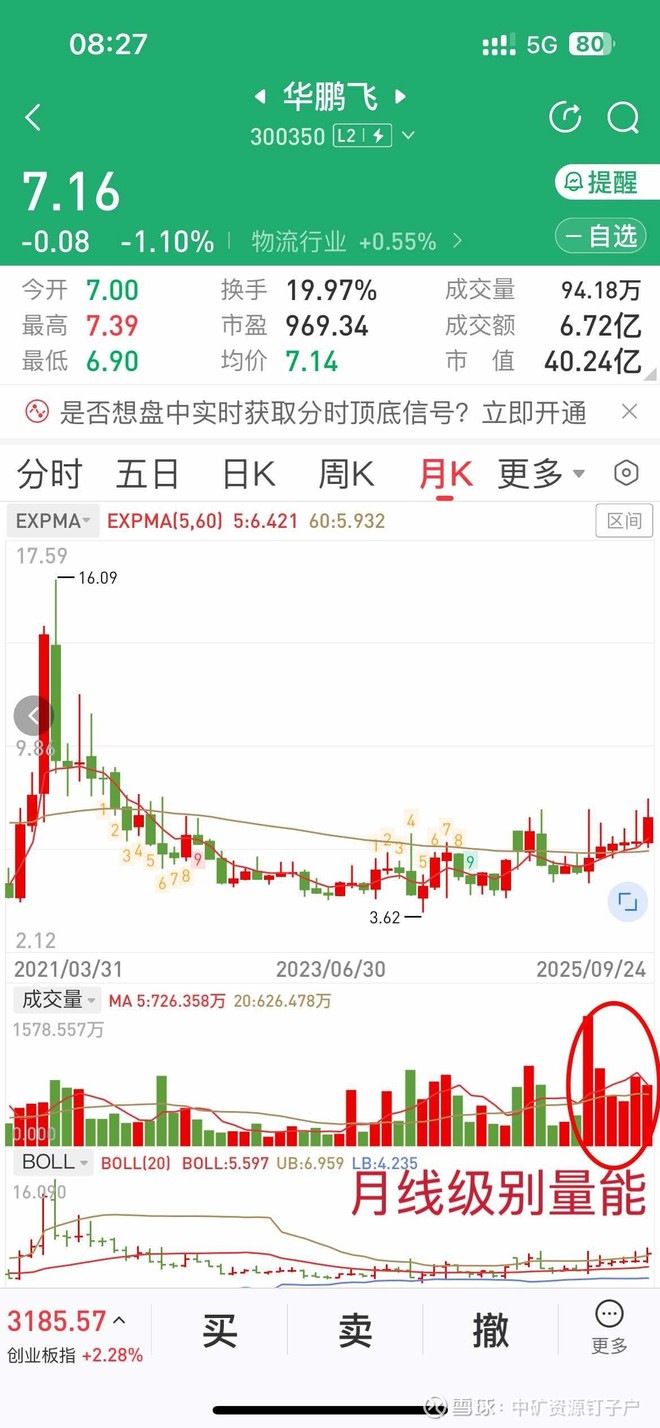Change the EXPMA indicator dropdown

[x=53, y=521]
